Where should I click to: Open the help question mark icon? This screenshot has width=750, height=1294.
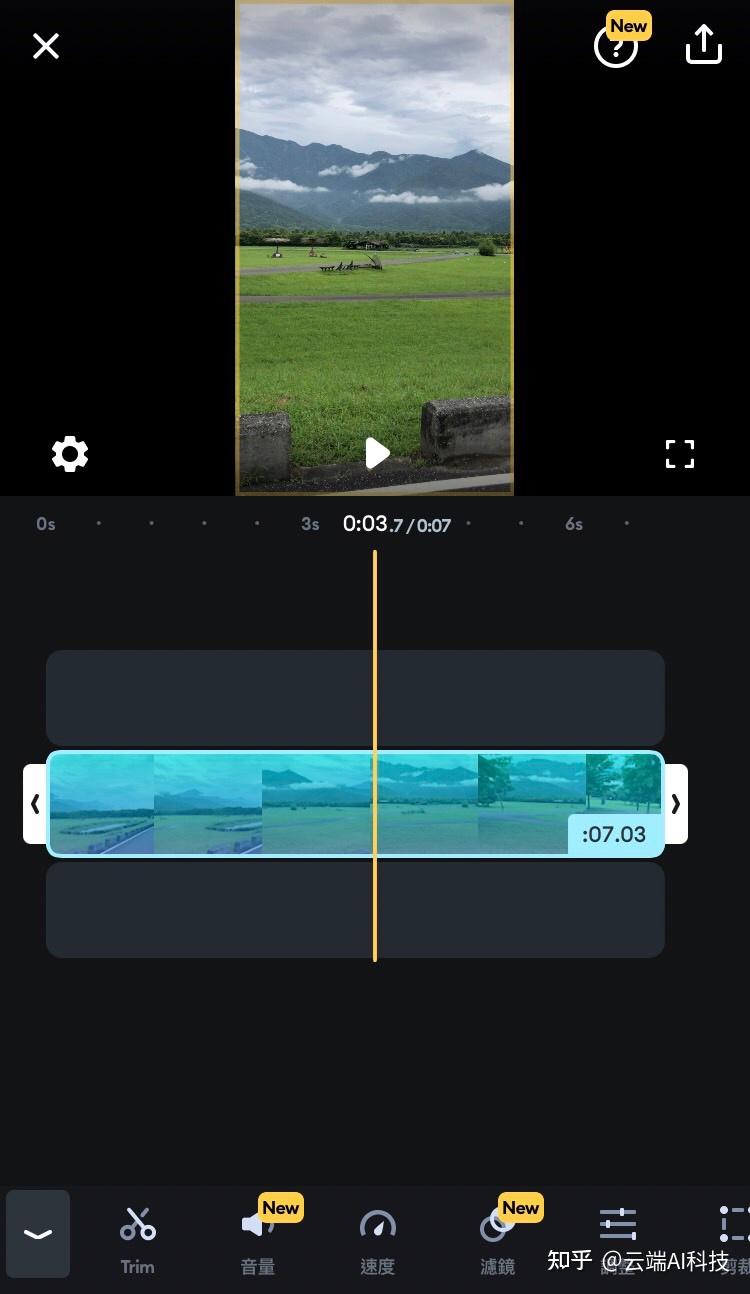616,46
